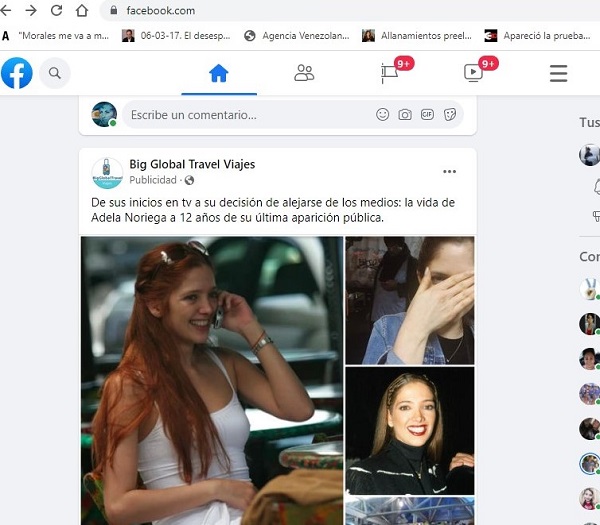Screen dimensions: 600x525
Task: Switch to the Friends tab
Action: [x=304, y=73]
